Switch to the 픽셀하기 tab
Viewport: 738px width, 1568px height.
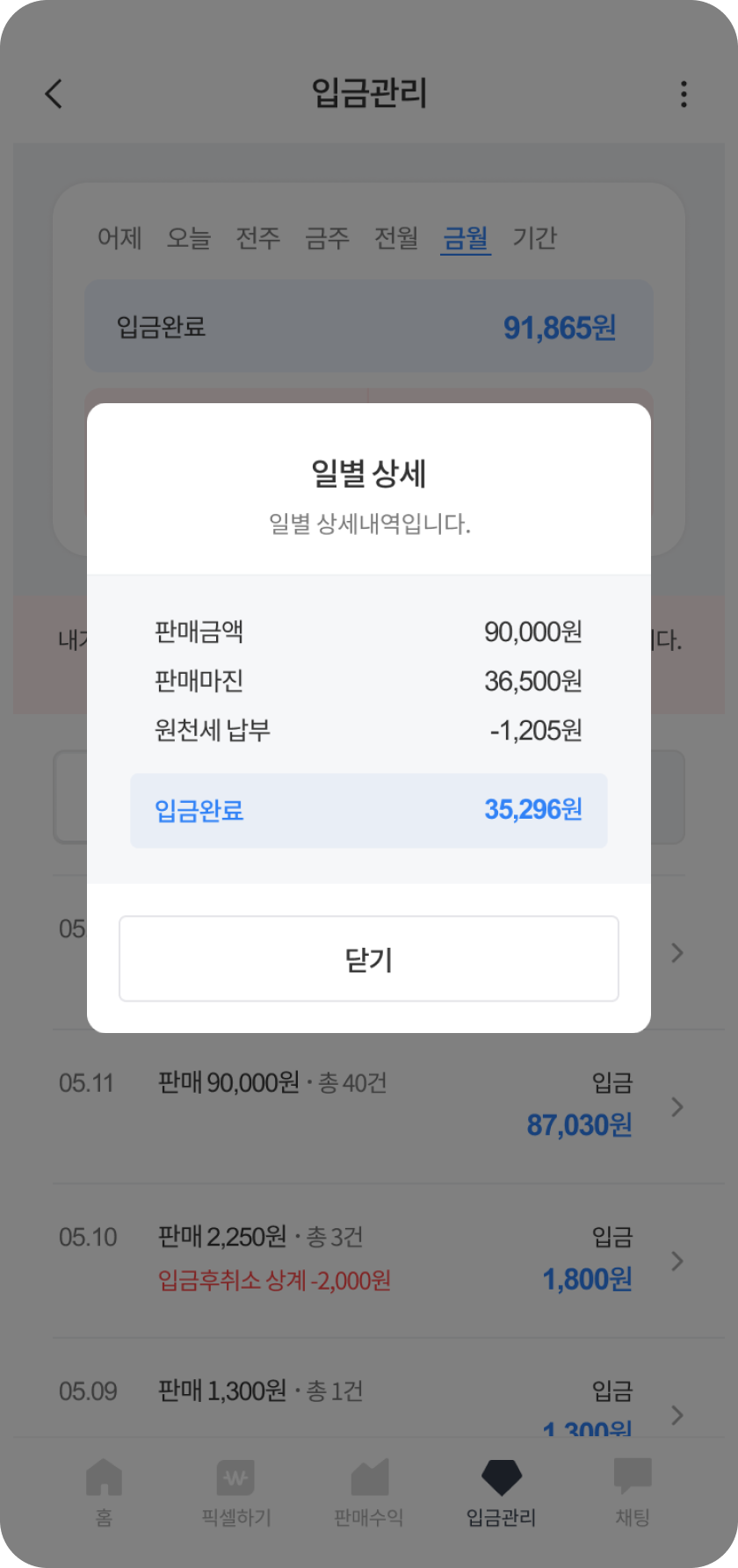[x=236, y=1492]
